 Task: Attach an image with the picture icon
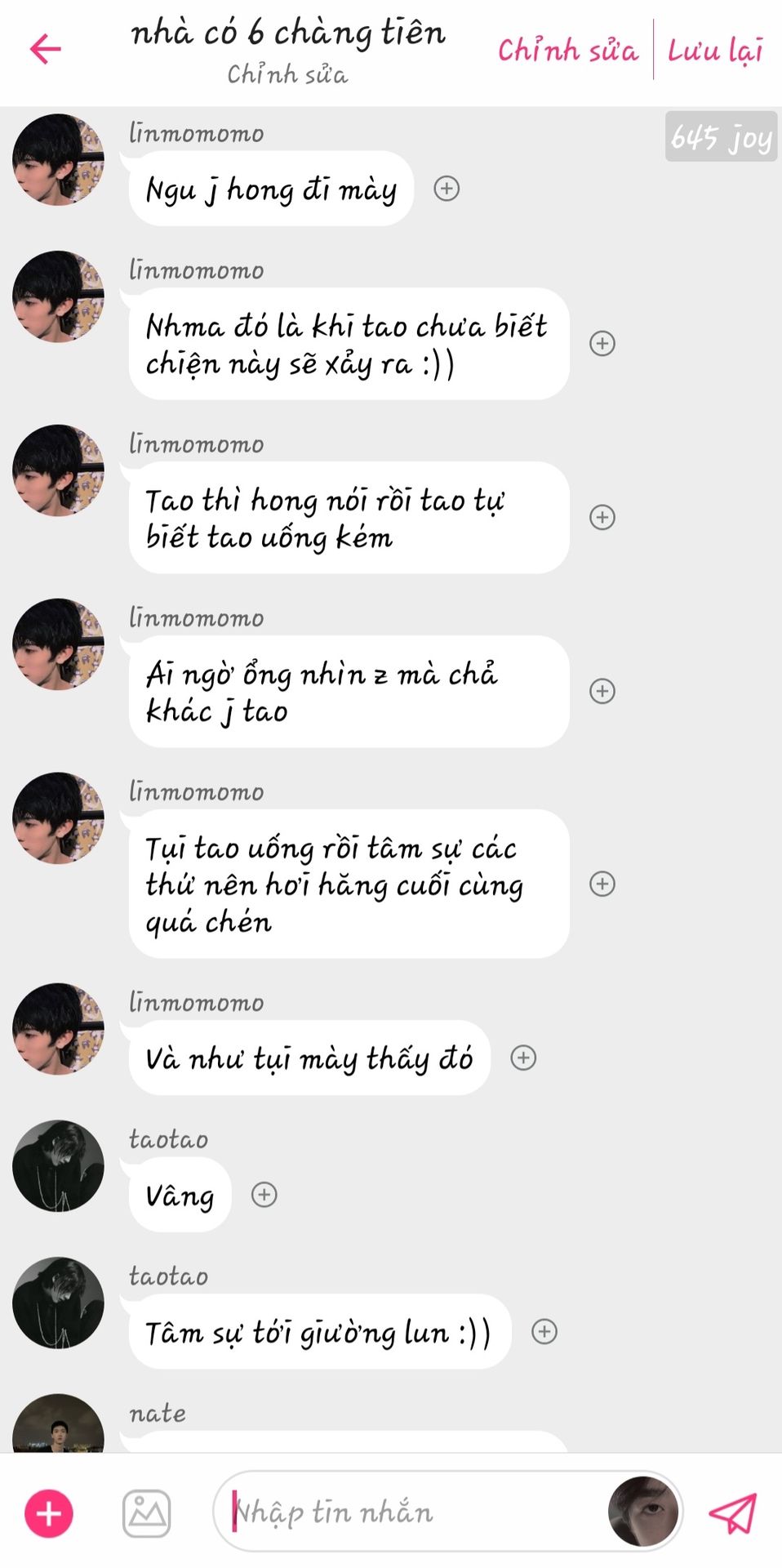click(147, 1513)
